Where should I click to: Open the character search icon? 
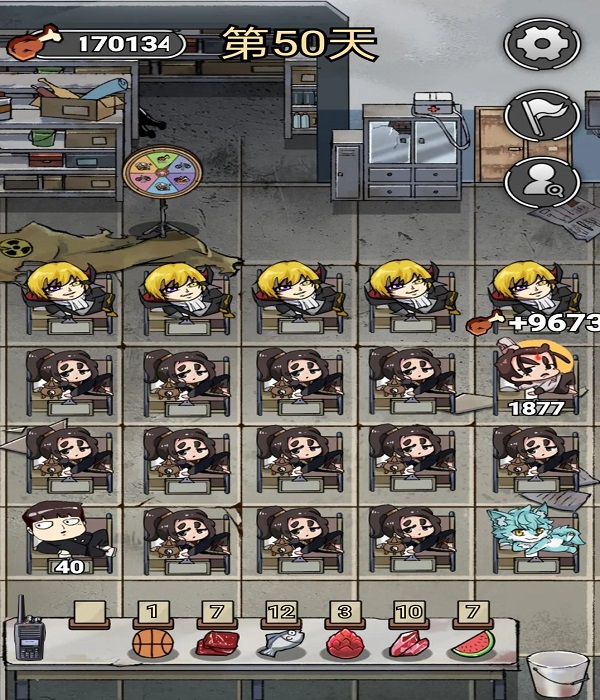(x=542, y=182)
